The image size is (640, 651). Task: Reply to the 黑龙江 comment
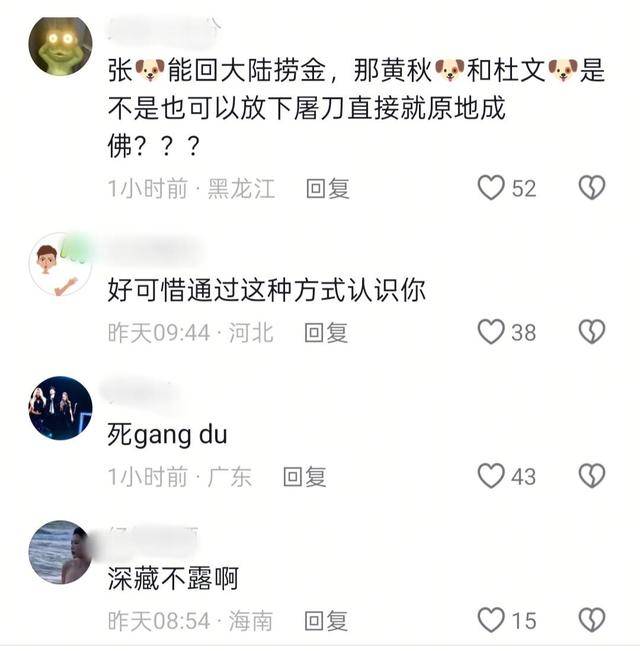(327, 188)
